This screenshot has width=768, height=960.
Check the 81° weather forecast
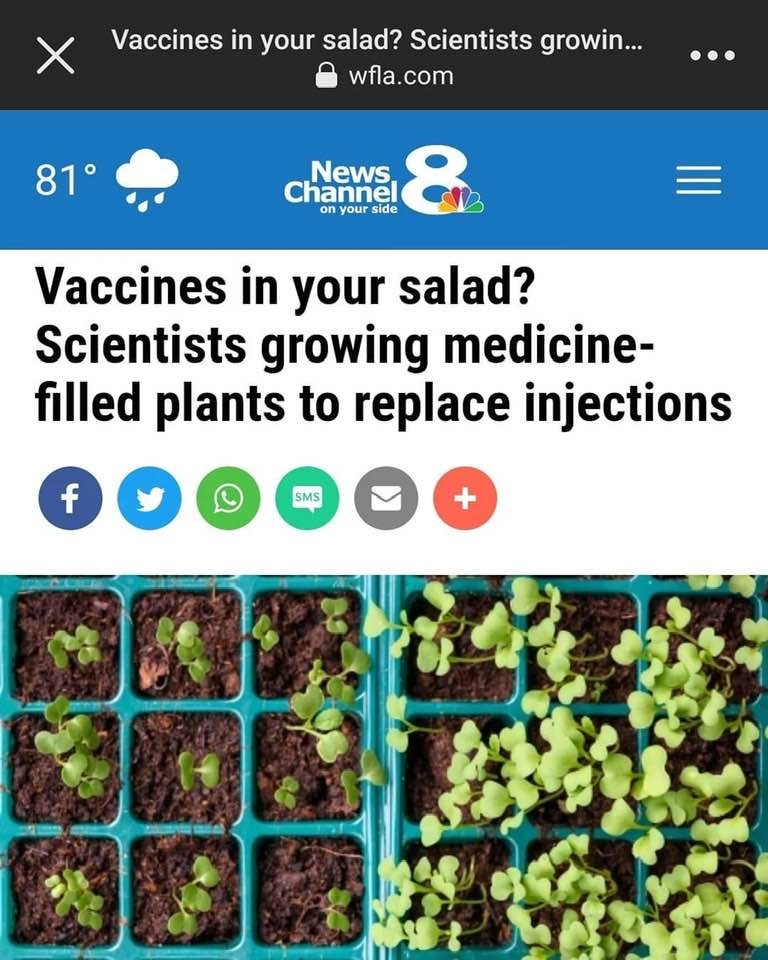click(x=107, y=181)
